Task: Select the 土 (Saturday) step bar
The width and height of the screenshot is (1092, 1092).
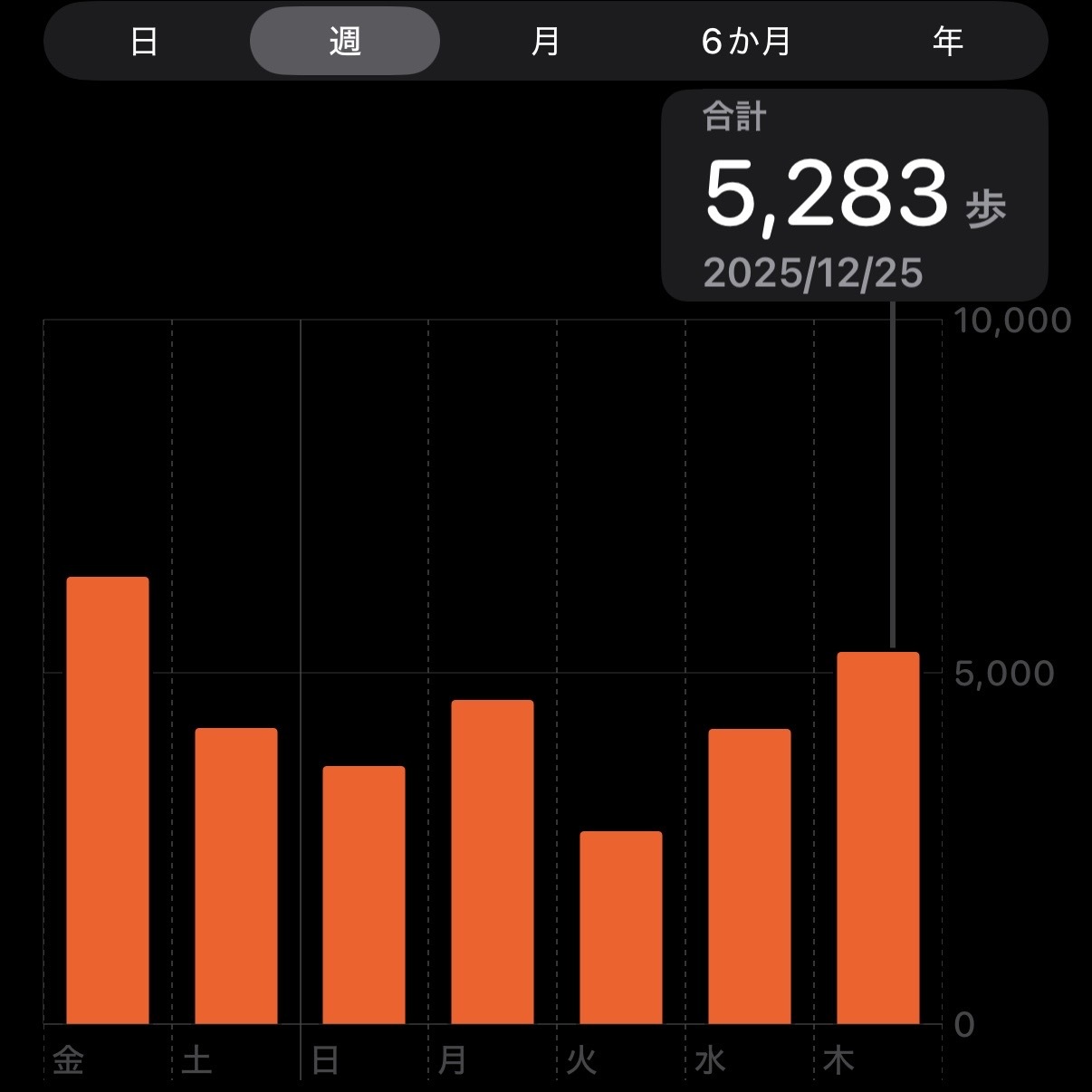Action: (x=236, y=876)
